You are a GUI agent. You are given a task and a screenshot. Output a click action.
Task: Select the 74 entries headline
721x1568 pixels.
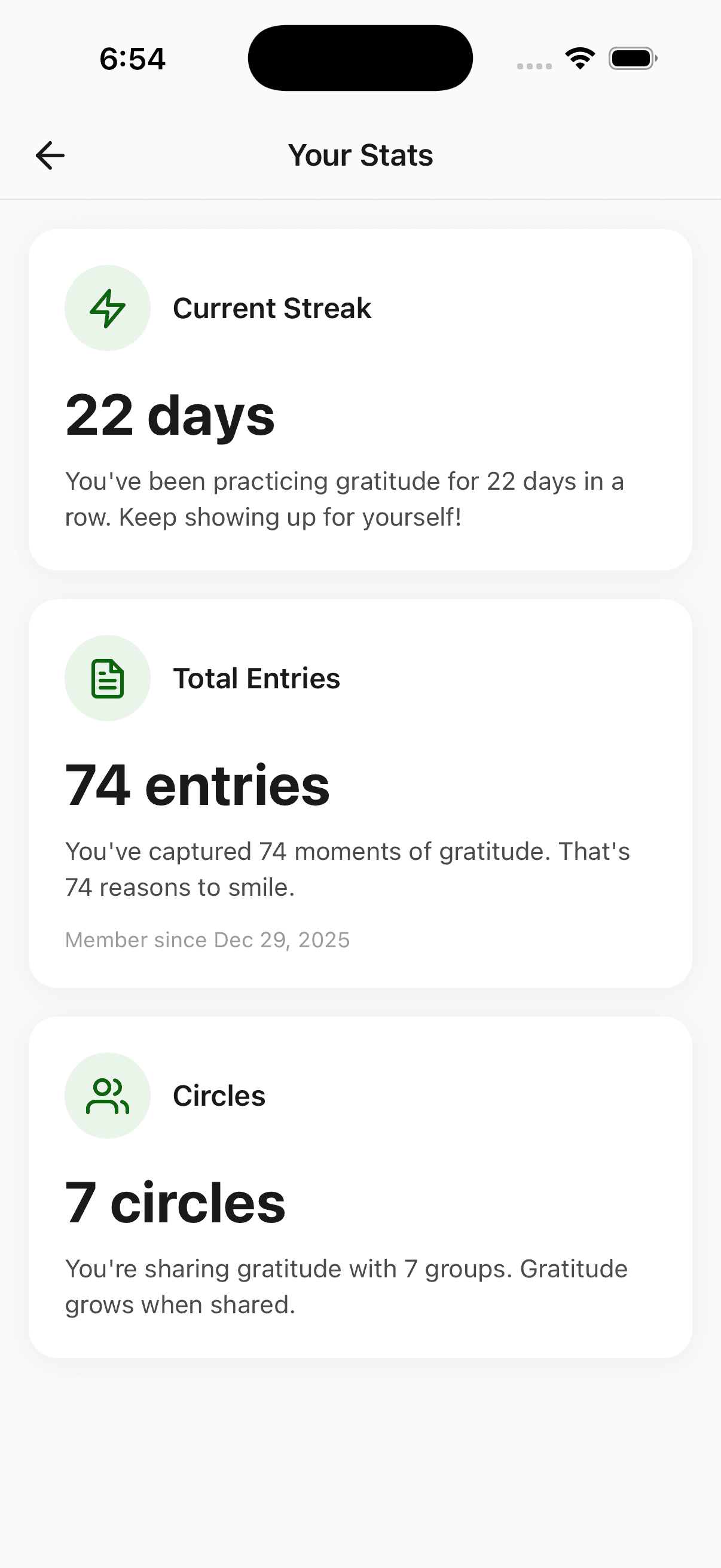coord(198,785)
